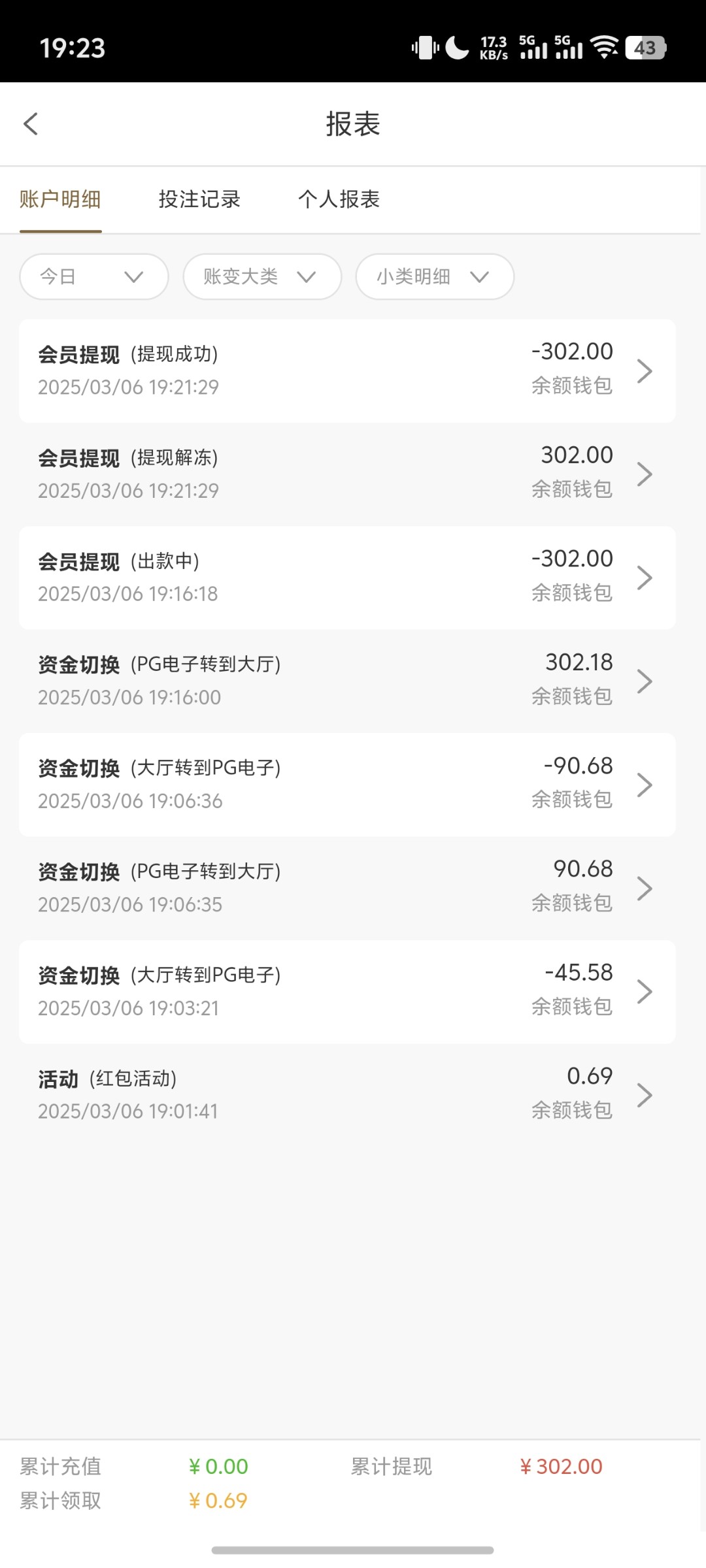View the 90.68 PG电子转到大厅 transfer
The width and height of the screenshot is (706, 1568).
pyautogui.click(x=347, y=888)
